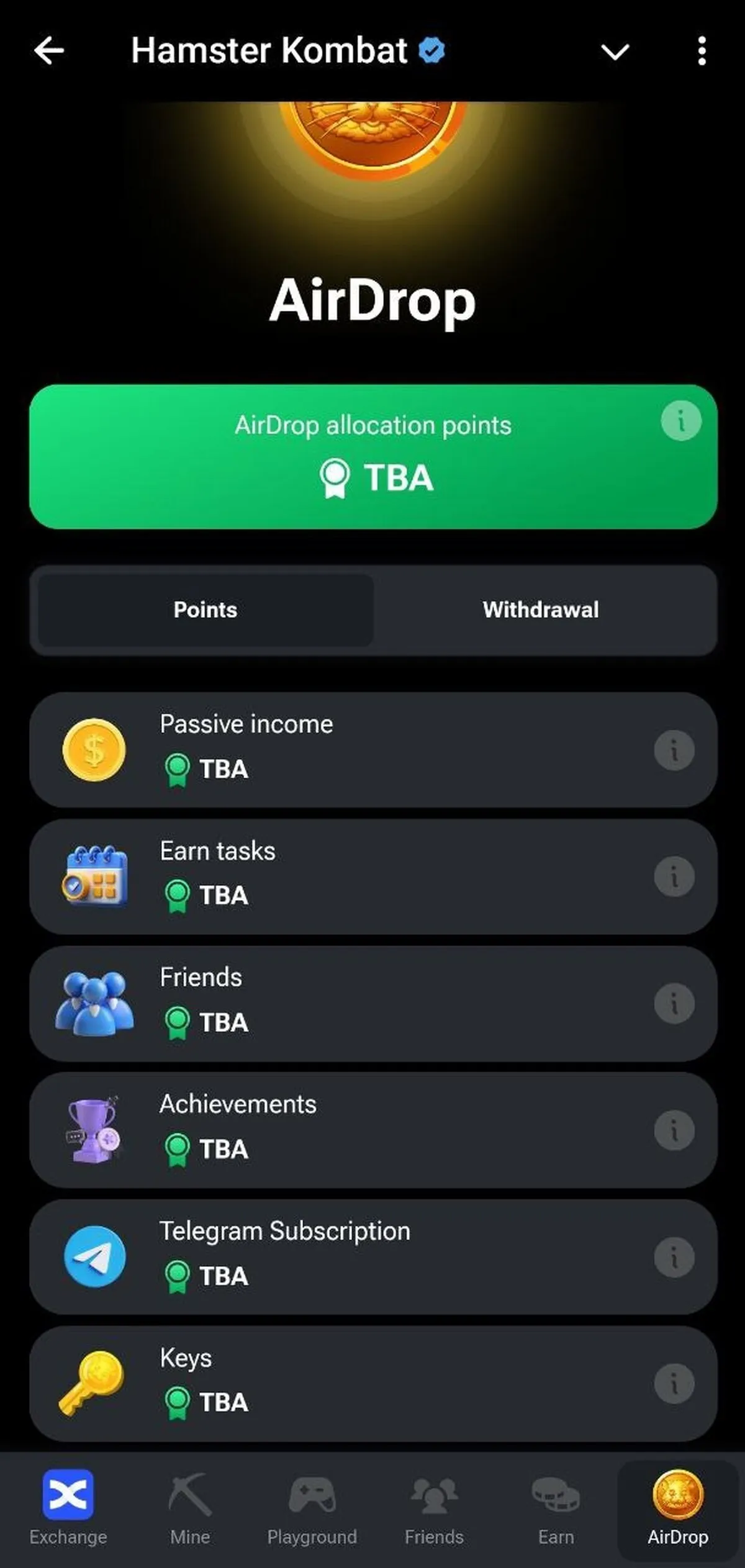745x1568 pixels.
Task: Open the three-dot overflow menu
Action: [702, 50]
